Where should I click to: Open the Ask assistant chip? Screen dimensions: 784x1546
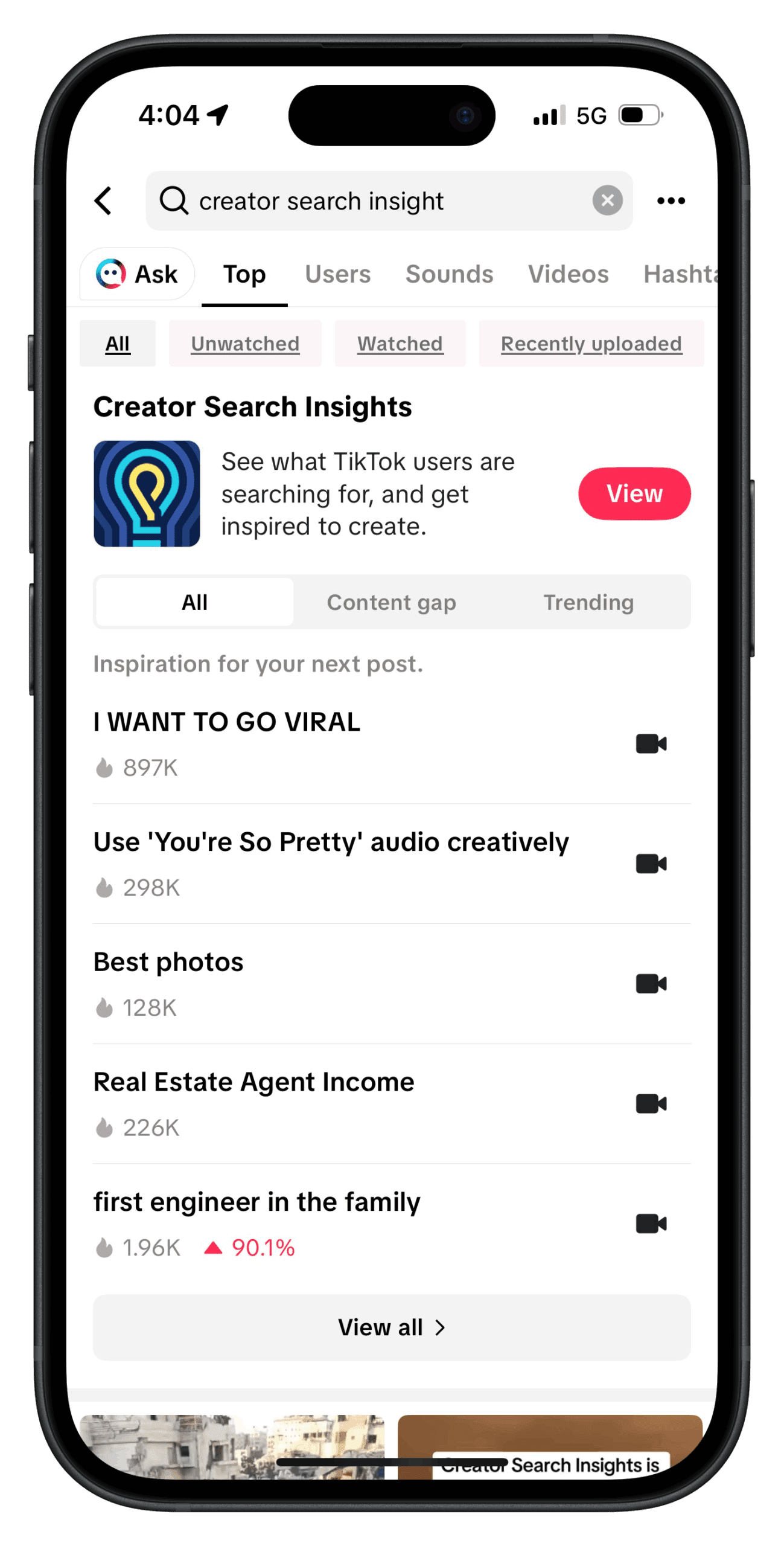click(138, 274)
